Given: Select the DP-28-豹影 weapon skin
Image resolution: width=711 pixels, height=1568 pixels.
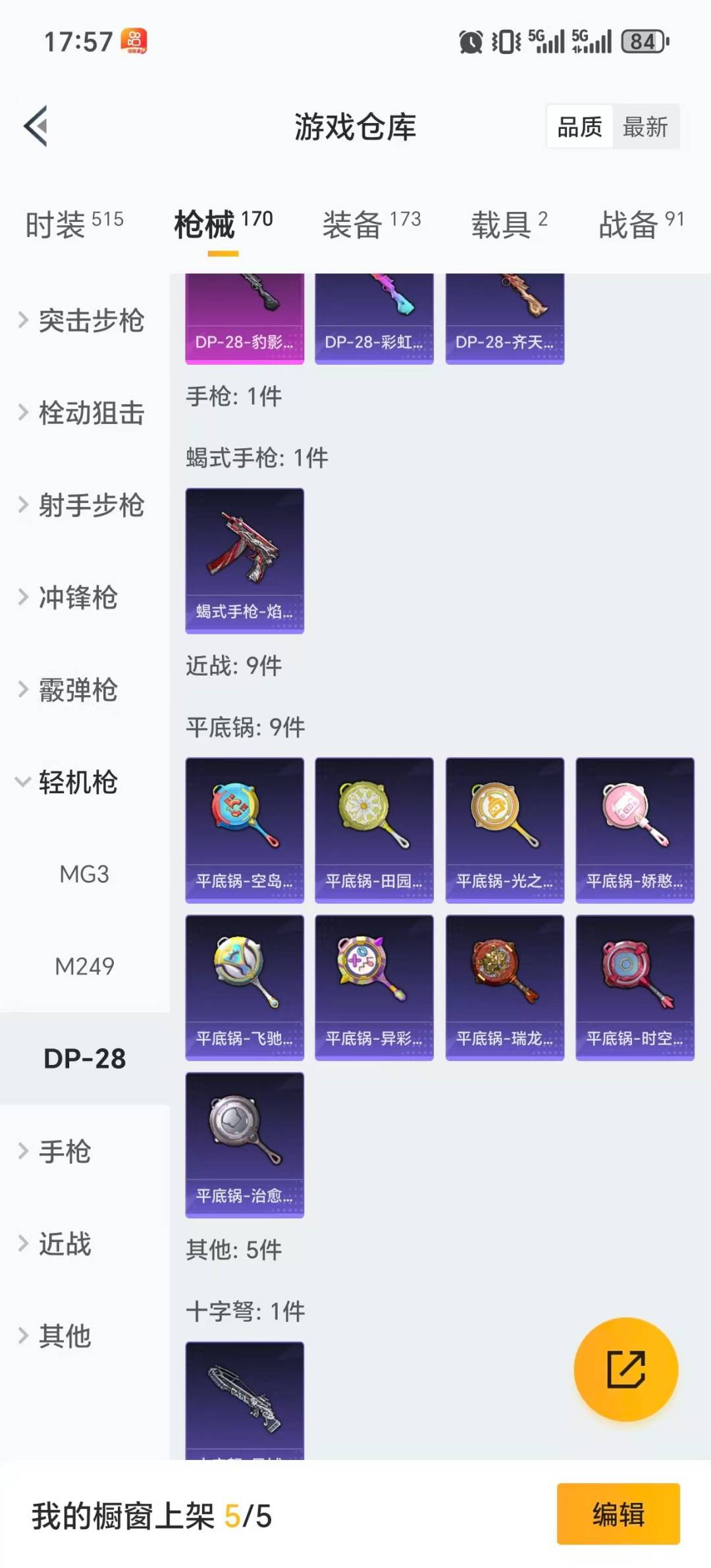Looking at the screenshot, I should (x=244, y=316).
